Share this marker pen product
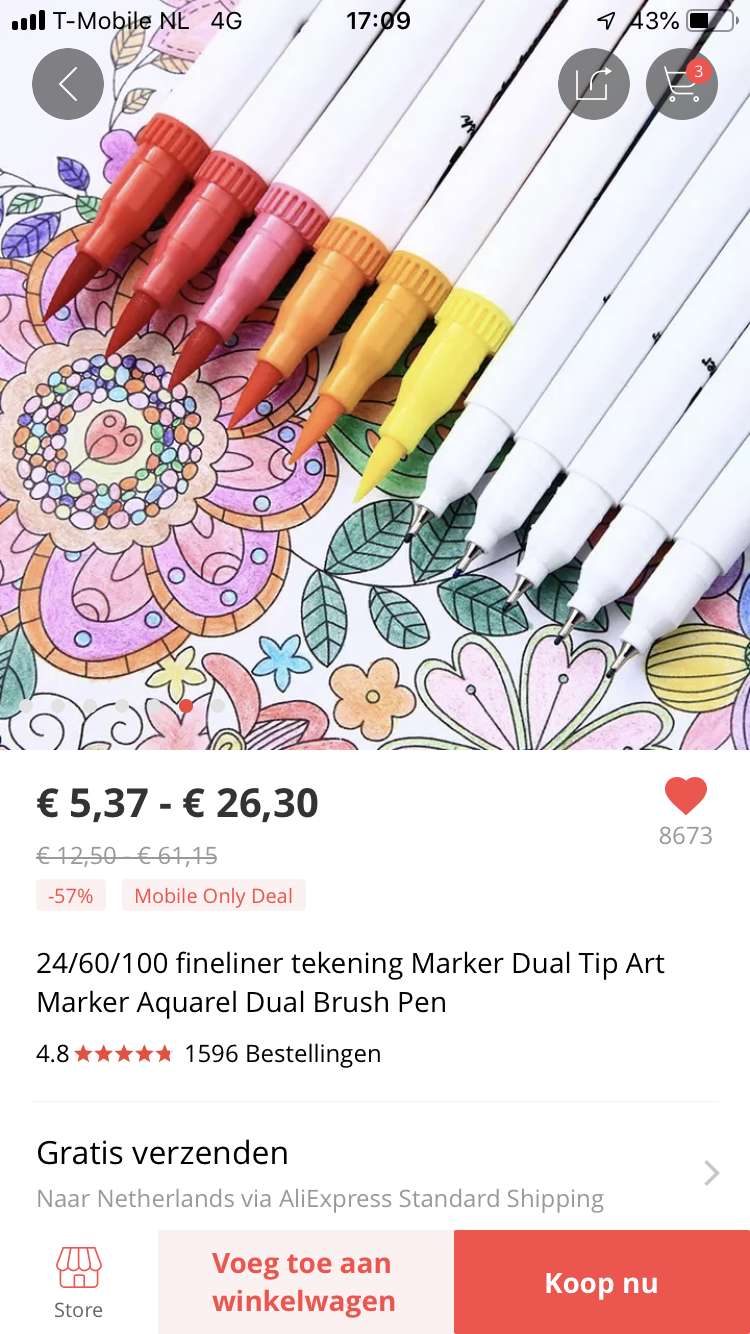 594,84
